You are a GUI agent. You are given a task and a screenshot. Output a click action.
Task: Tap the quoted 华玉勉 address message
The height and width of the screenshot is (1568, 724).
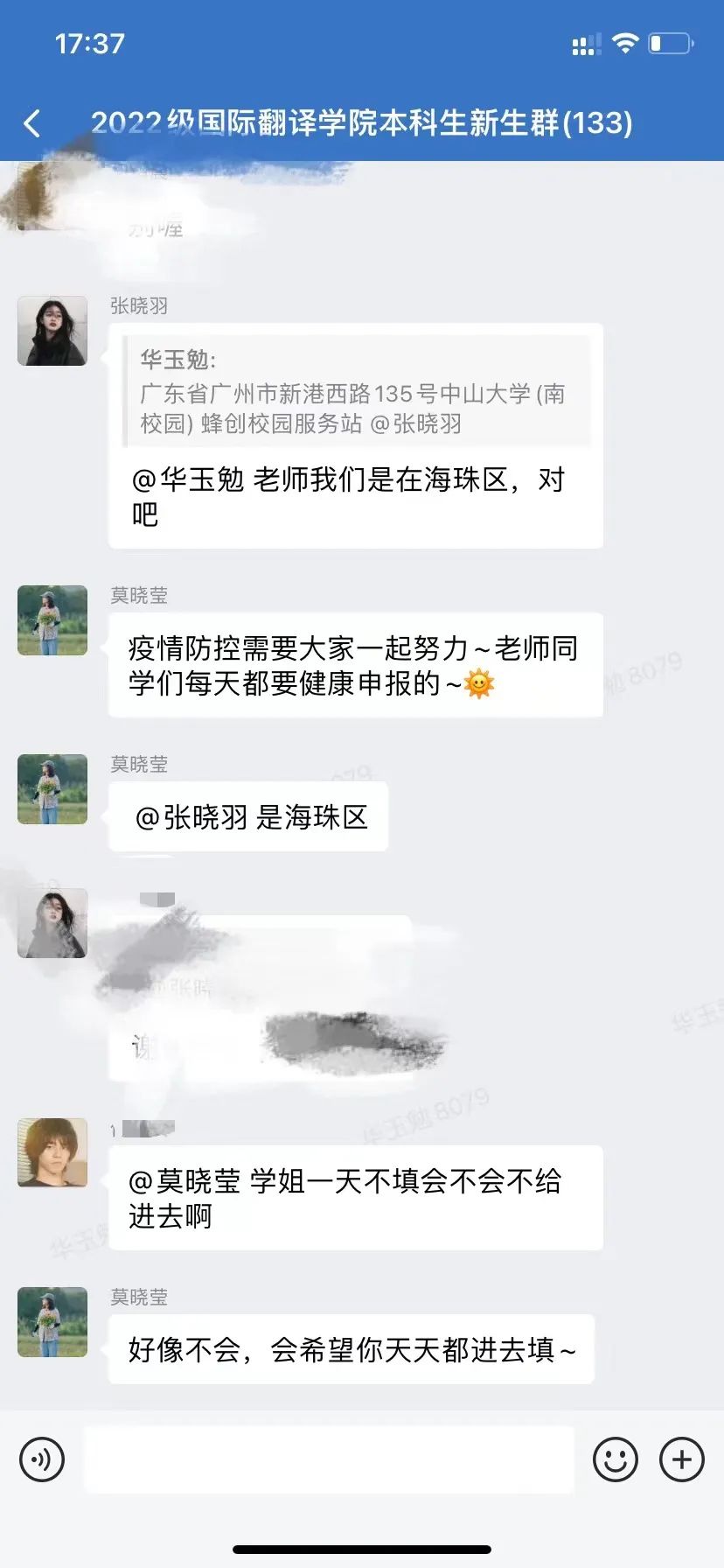pyautogui.click(x=357, y=391)
